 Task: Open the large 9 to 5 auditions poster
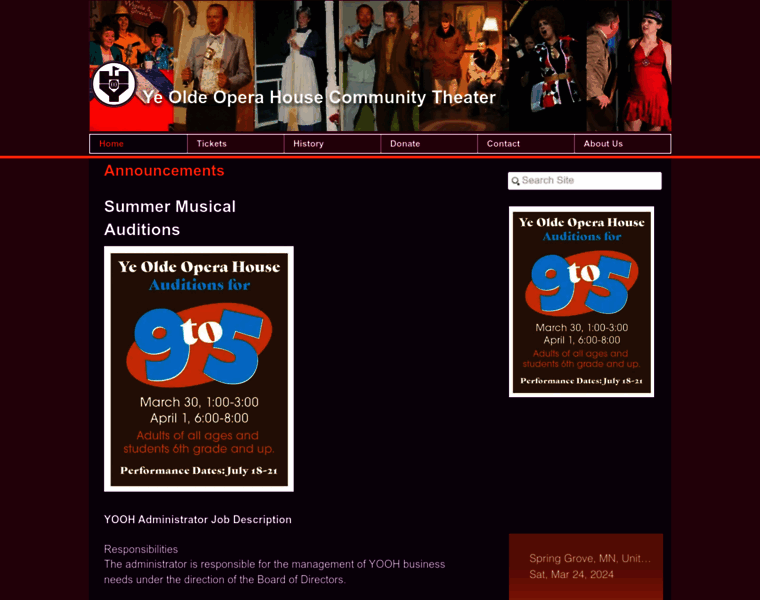click(199, 369)
